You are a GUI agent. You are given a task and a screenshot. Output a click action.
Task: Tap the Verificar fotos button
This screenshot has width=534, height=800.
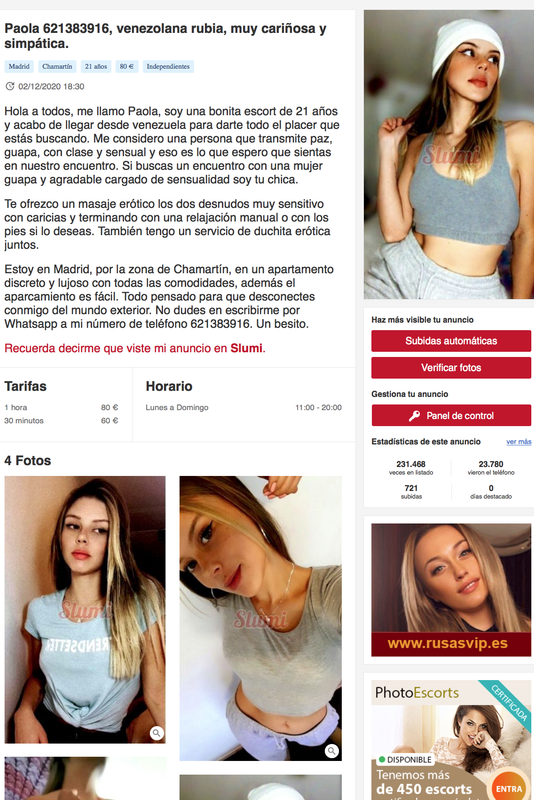point(451,367)
